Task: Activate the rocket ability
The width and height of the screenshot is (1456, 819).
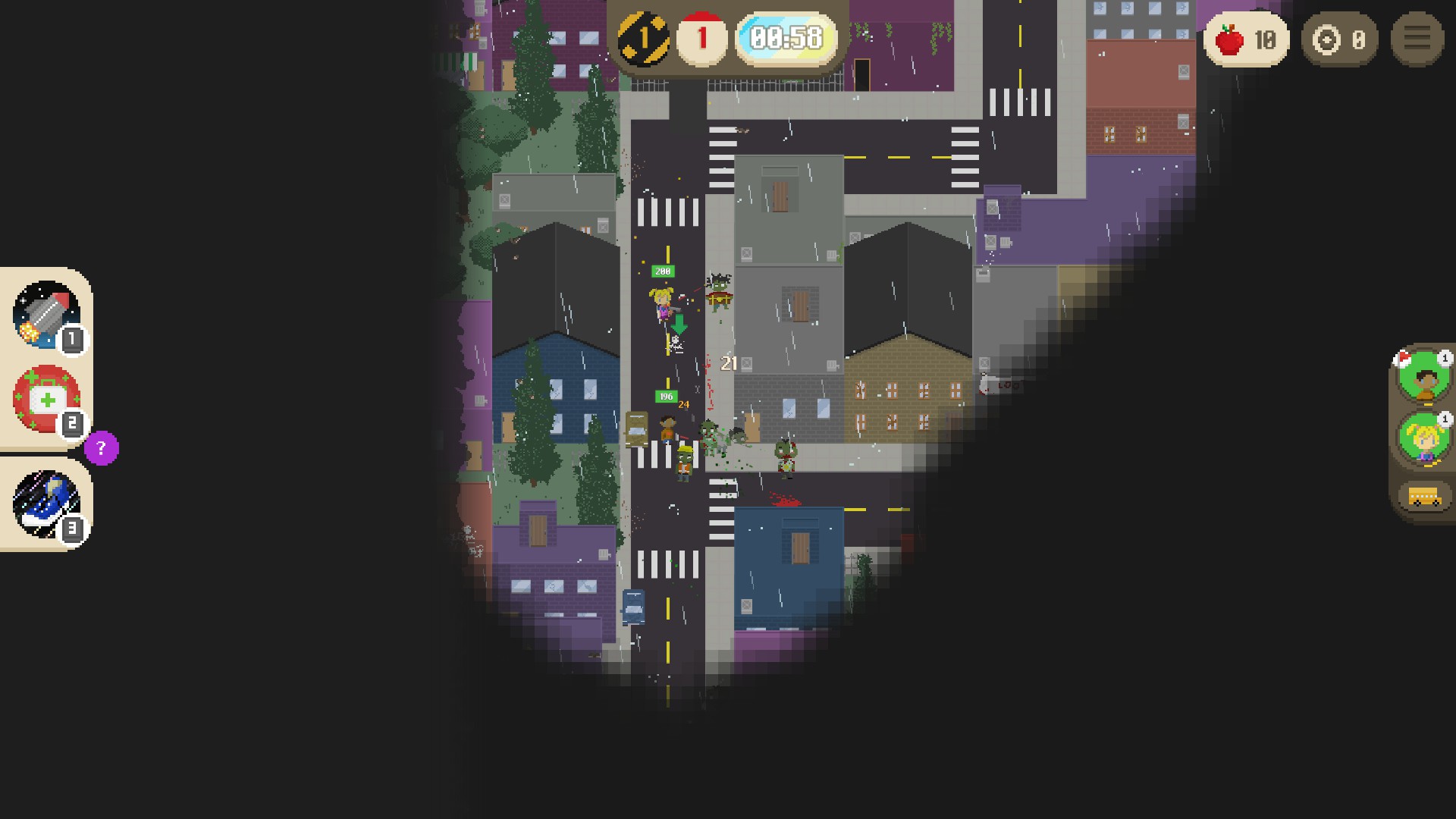Action: 46,315
